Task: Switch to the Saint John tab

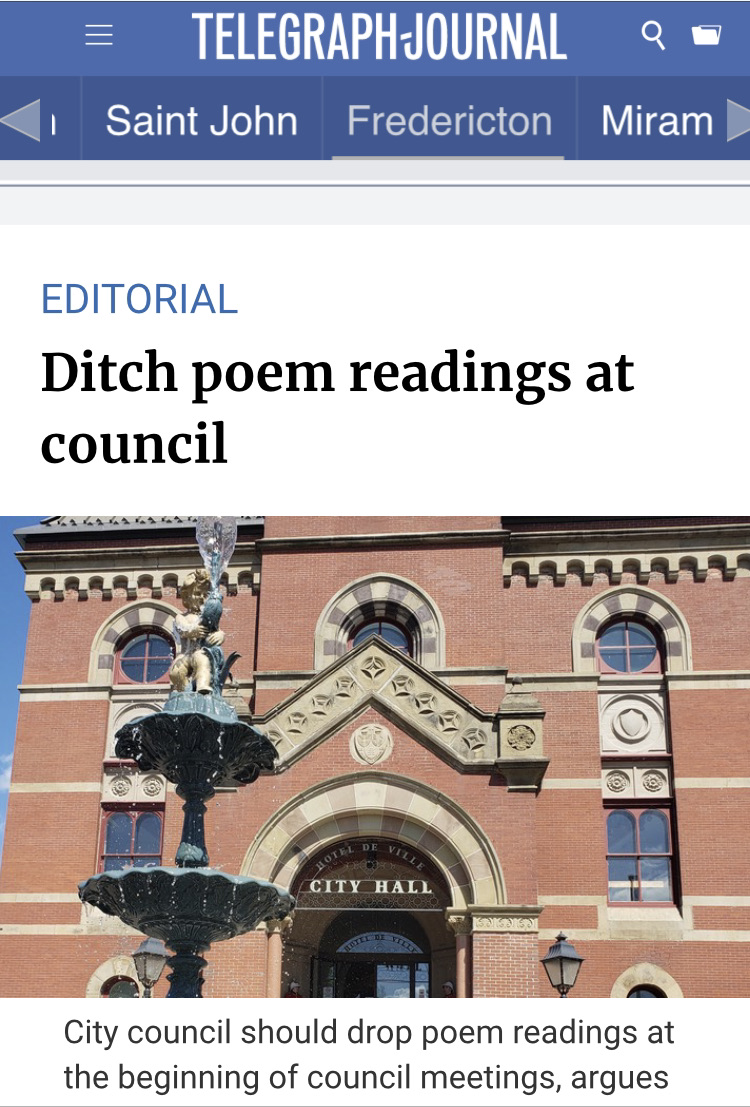Action: click(x=201, y=121)
